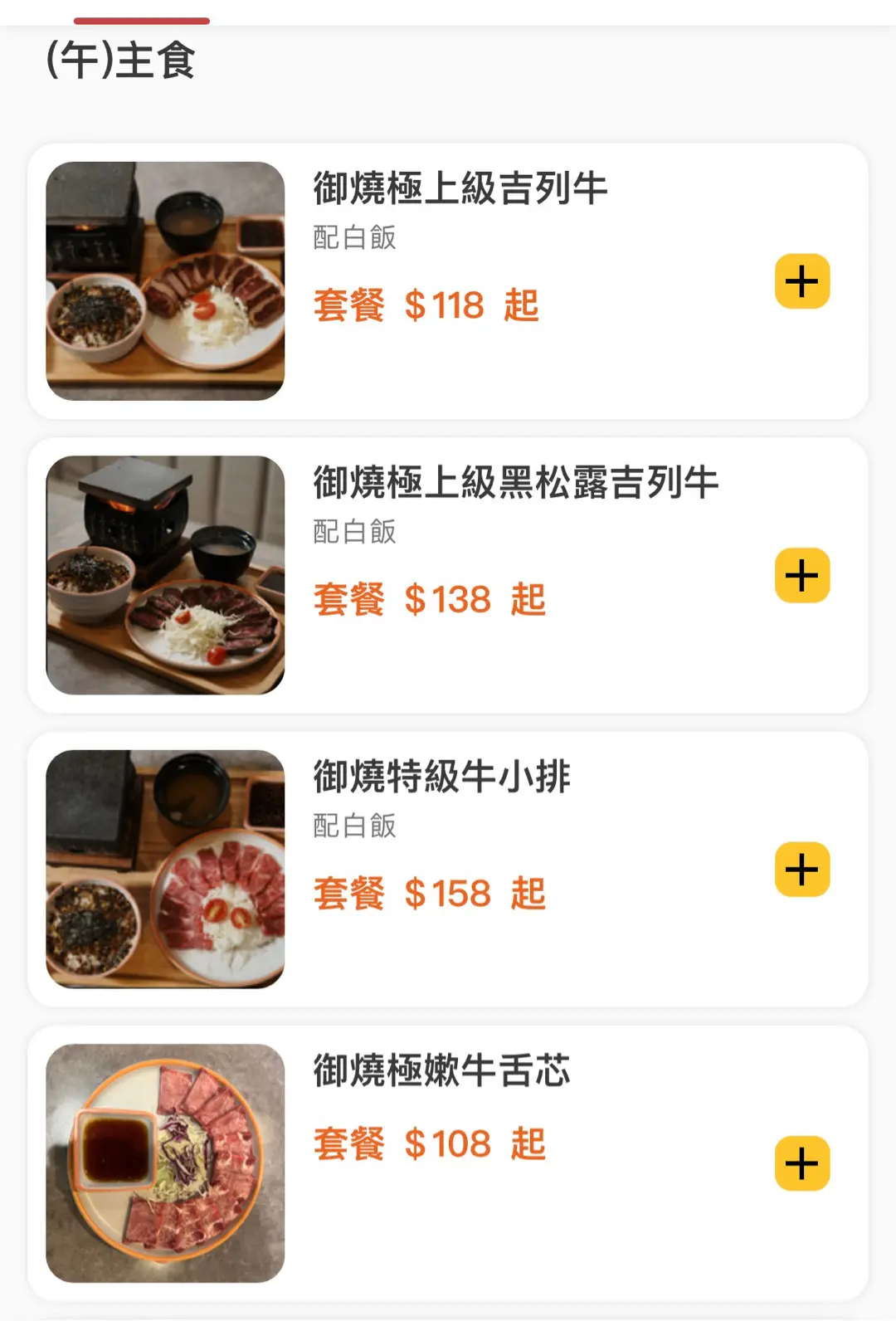The image size is (896, 1321).
Task: Add 御燒極嫩牛舌芯 to the order
Action: click(x=801, y=1163)
